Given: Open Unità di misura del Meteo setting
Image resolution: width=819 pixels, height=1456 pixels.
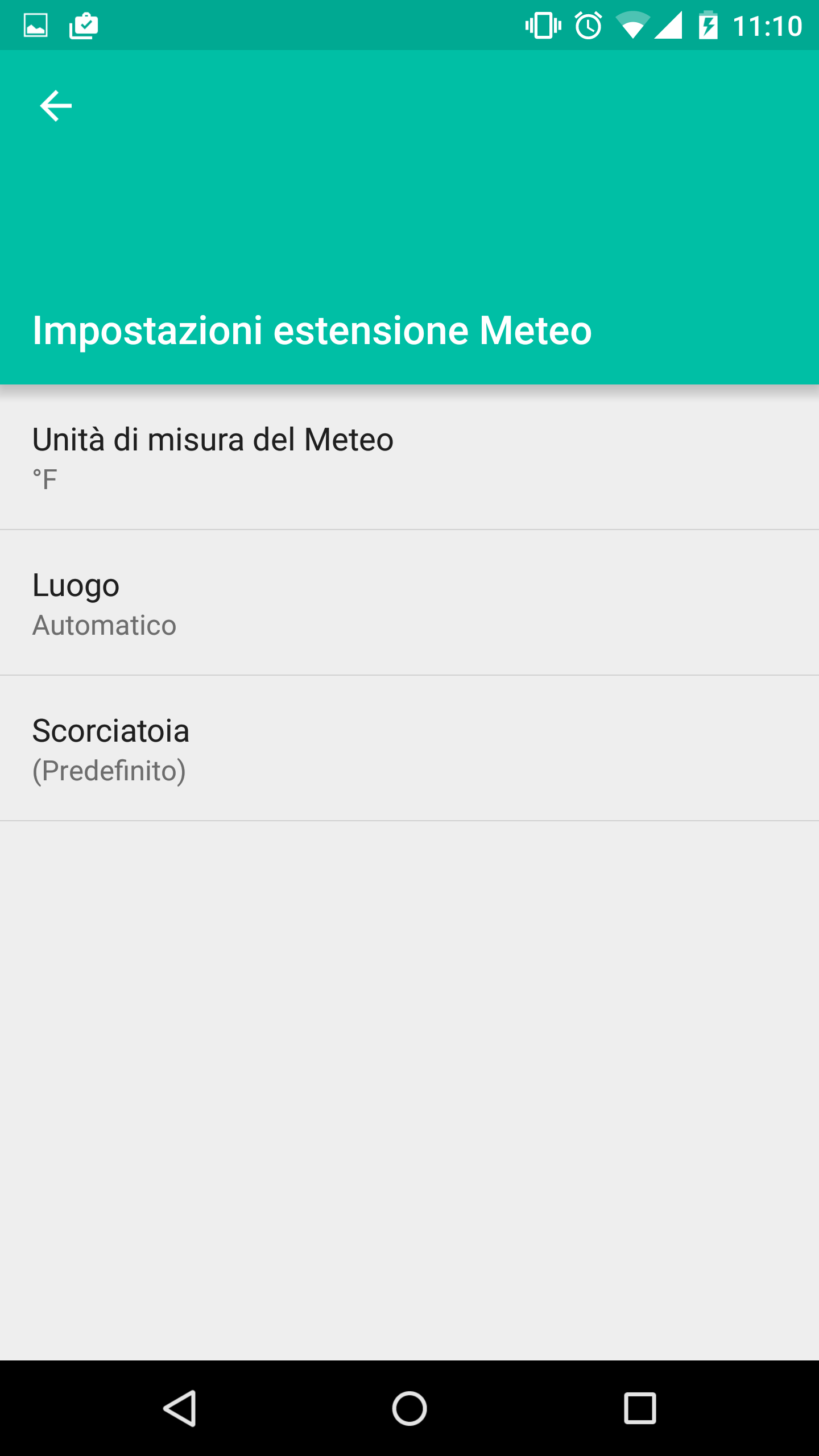Looking at the screenshot, I should 409,457.
